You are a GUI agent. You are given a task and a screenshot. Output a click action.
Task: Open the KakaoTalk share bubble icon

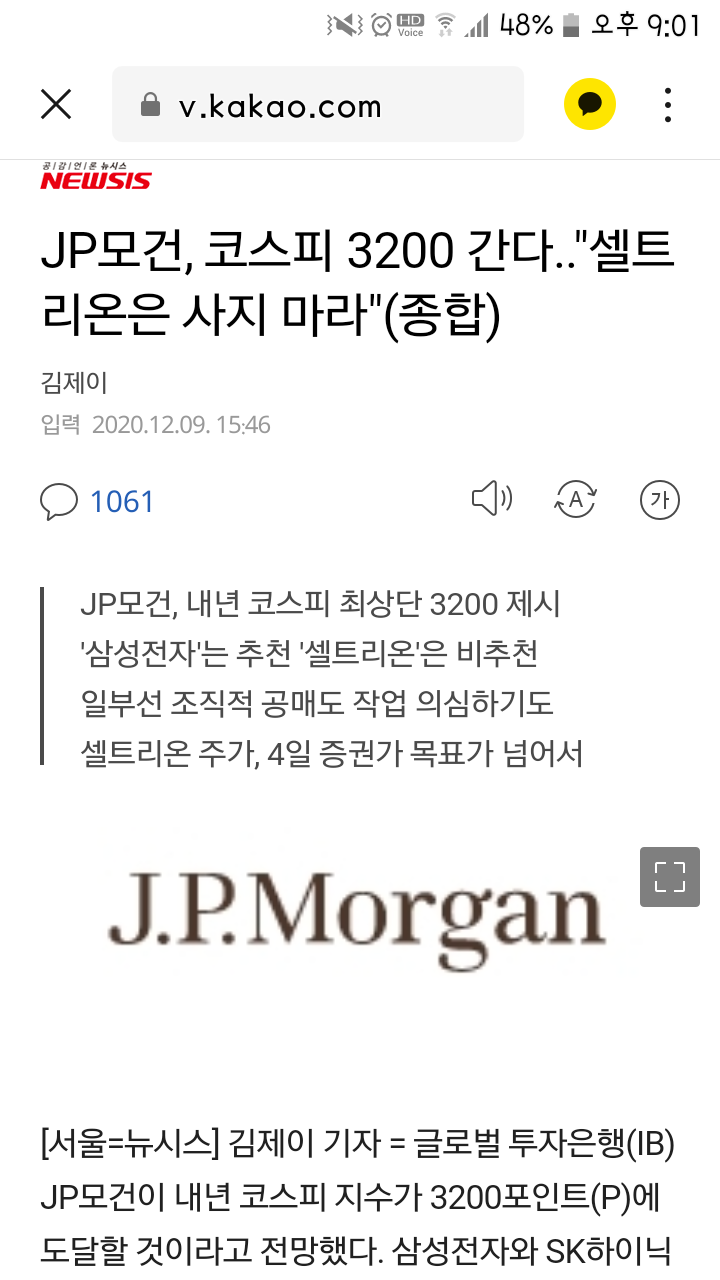coord(589,104)
